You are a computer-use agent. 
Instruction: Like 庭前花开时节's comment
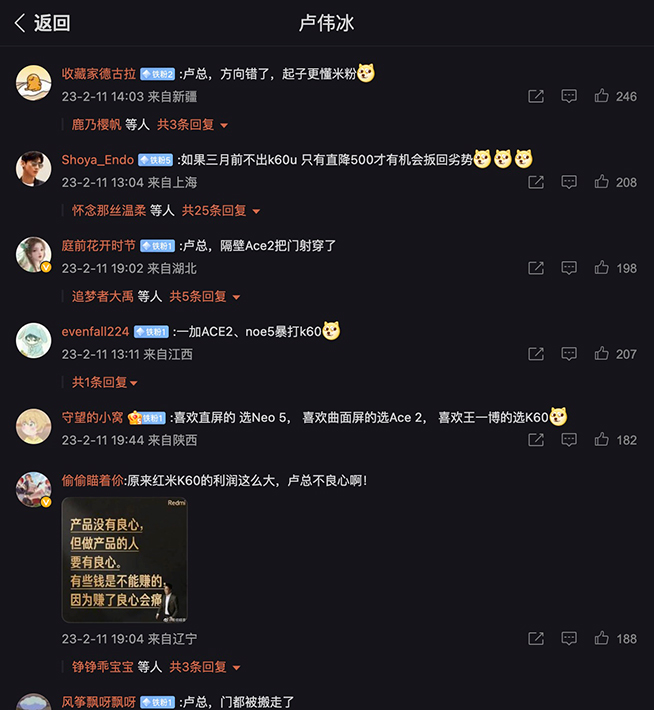pyautogui.click(x=602, y=268)
